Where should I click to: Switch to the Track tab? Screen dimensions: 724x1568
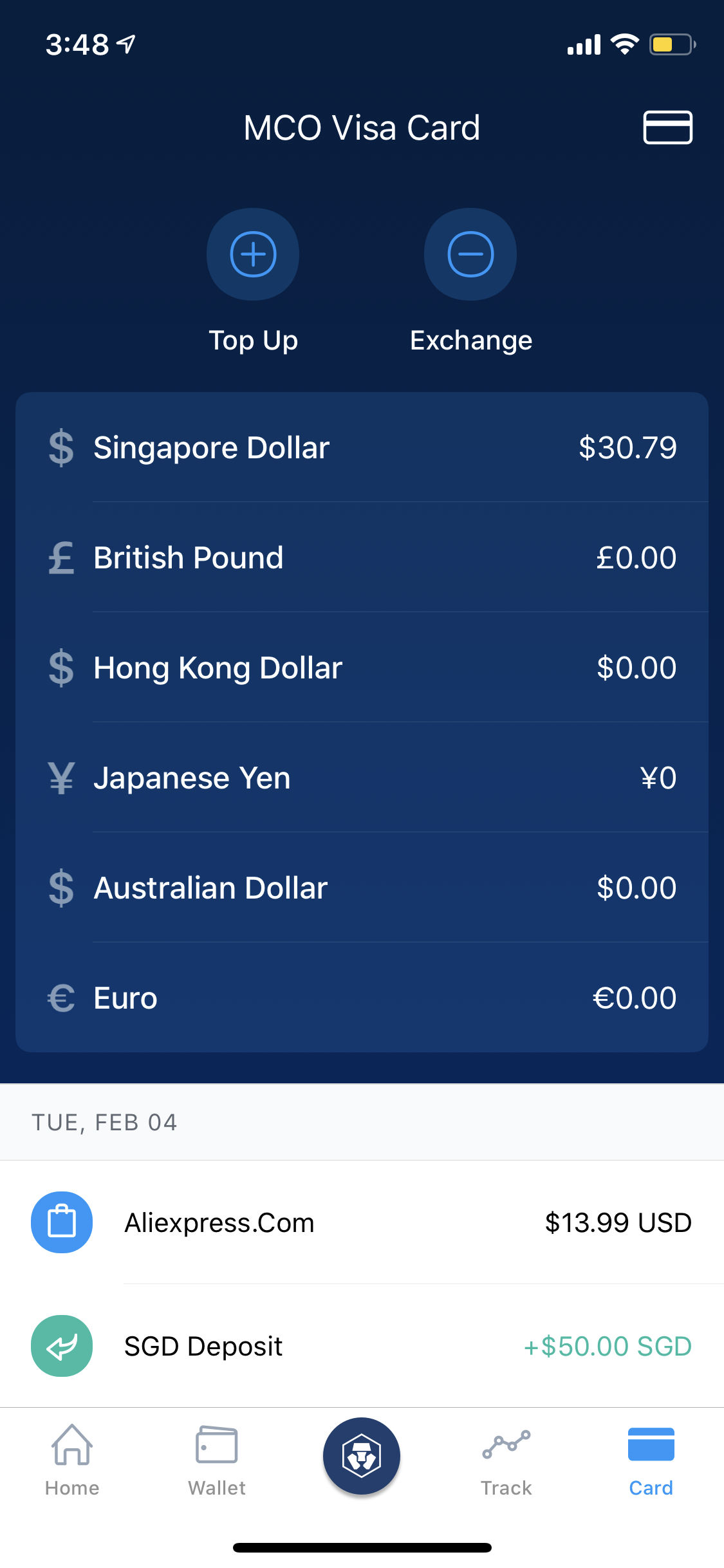click(506, 1461)
